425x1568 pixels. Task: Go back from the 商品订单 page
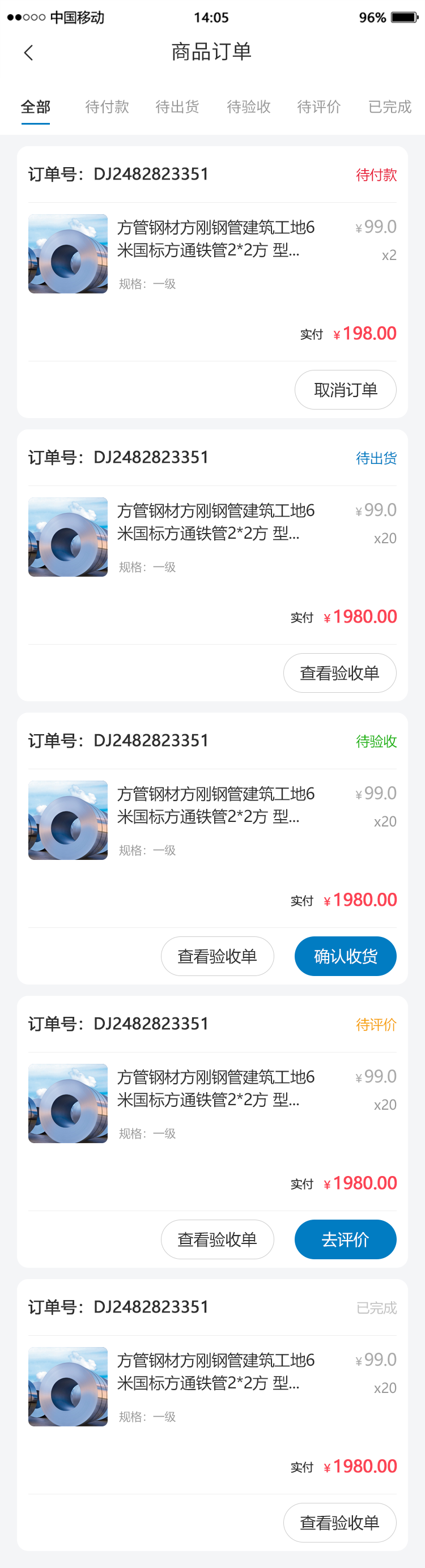(29, 53)
